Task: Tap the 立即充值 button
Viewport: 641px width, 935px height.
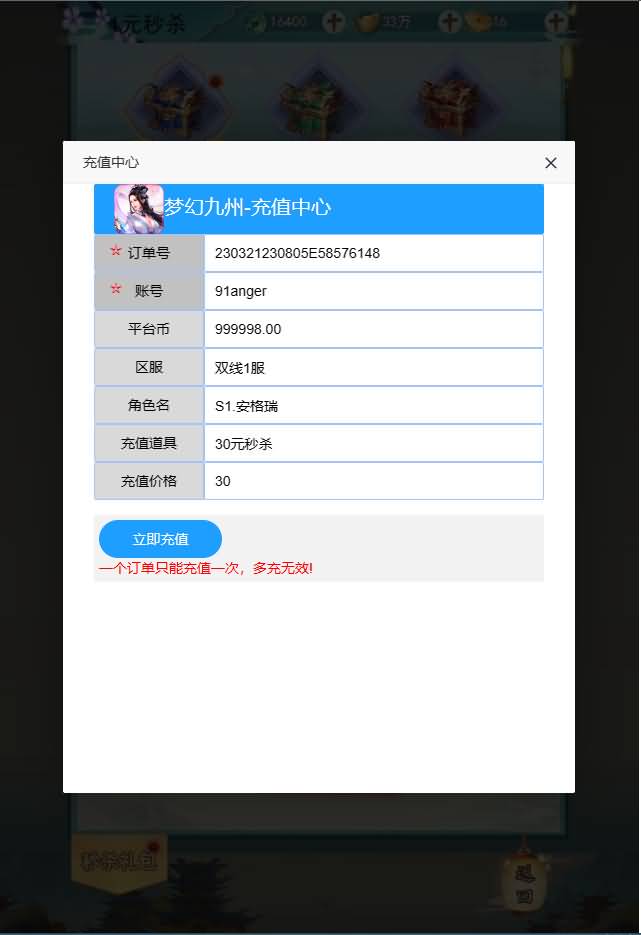Action: [160, 539]
